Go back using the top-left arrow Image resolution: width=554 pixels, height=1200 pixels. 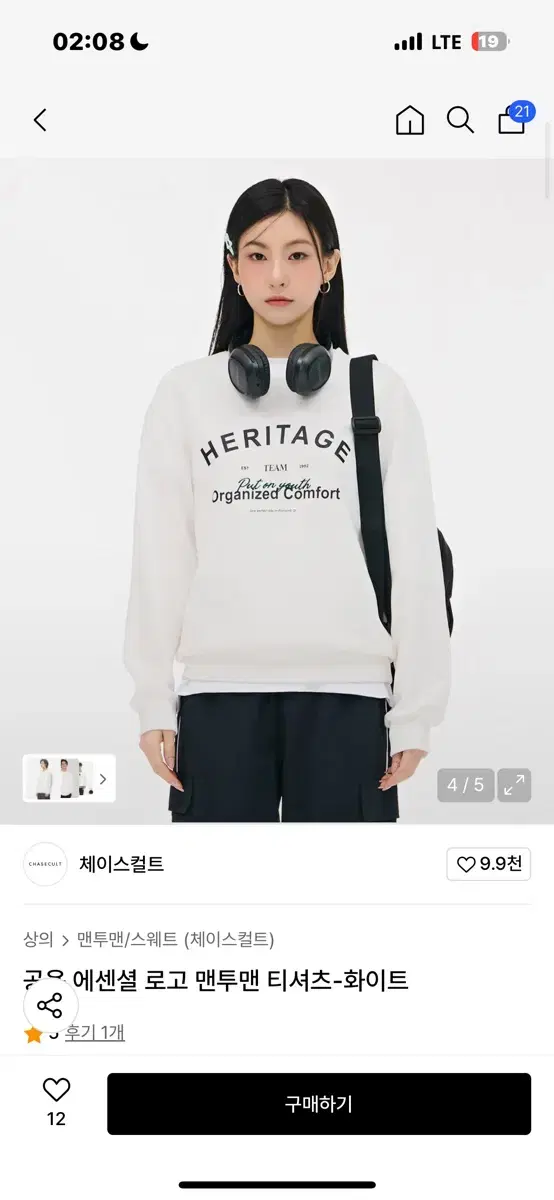tap(40, 121)
